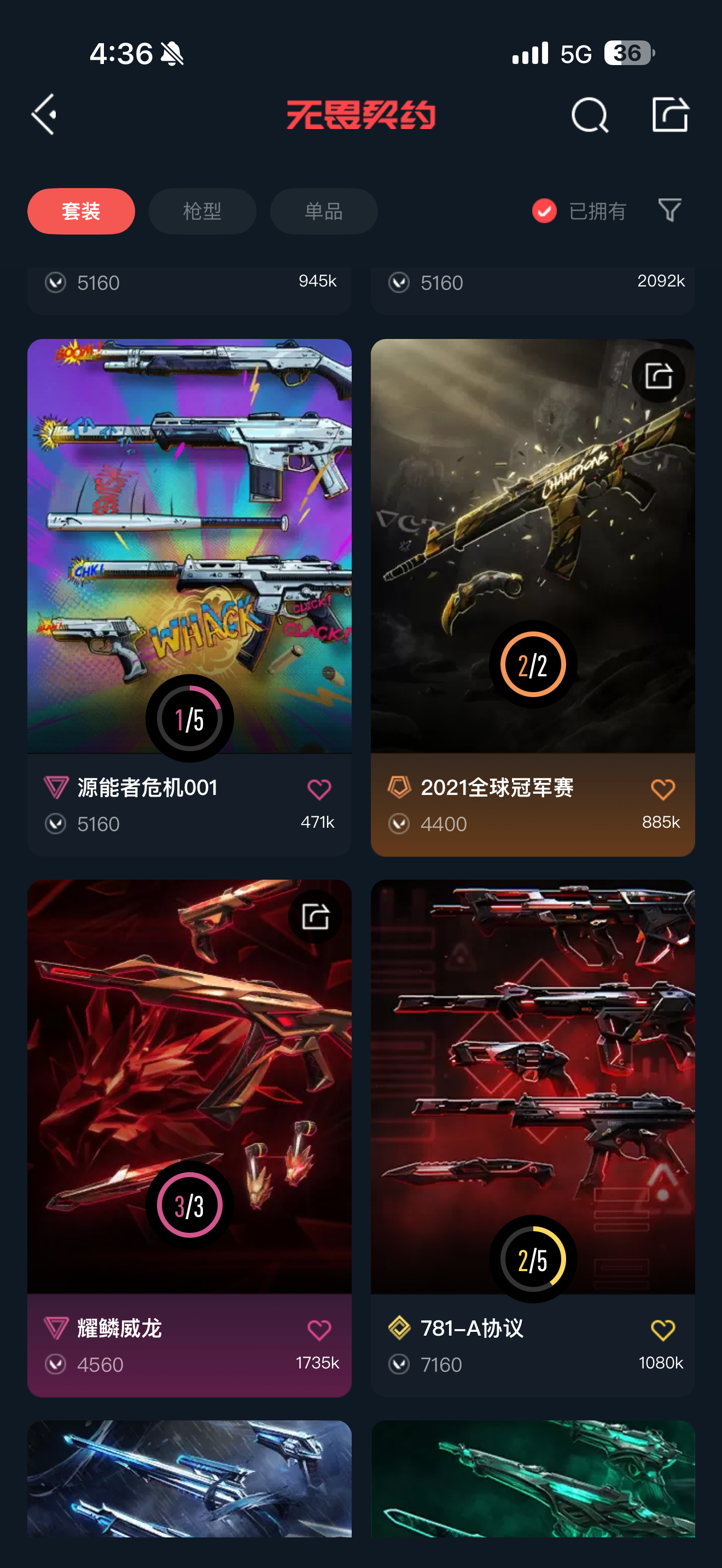Open the filter funnel options

(x=669, y=210)
